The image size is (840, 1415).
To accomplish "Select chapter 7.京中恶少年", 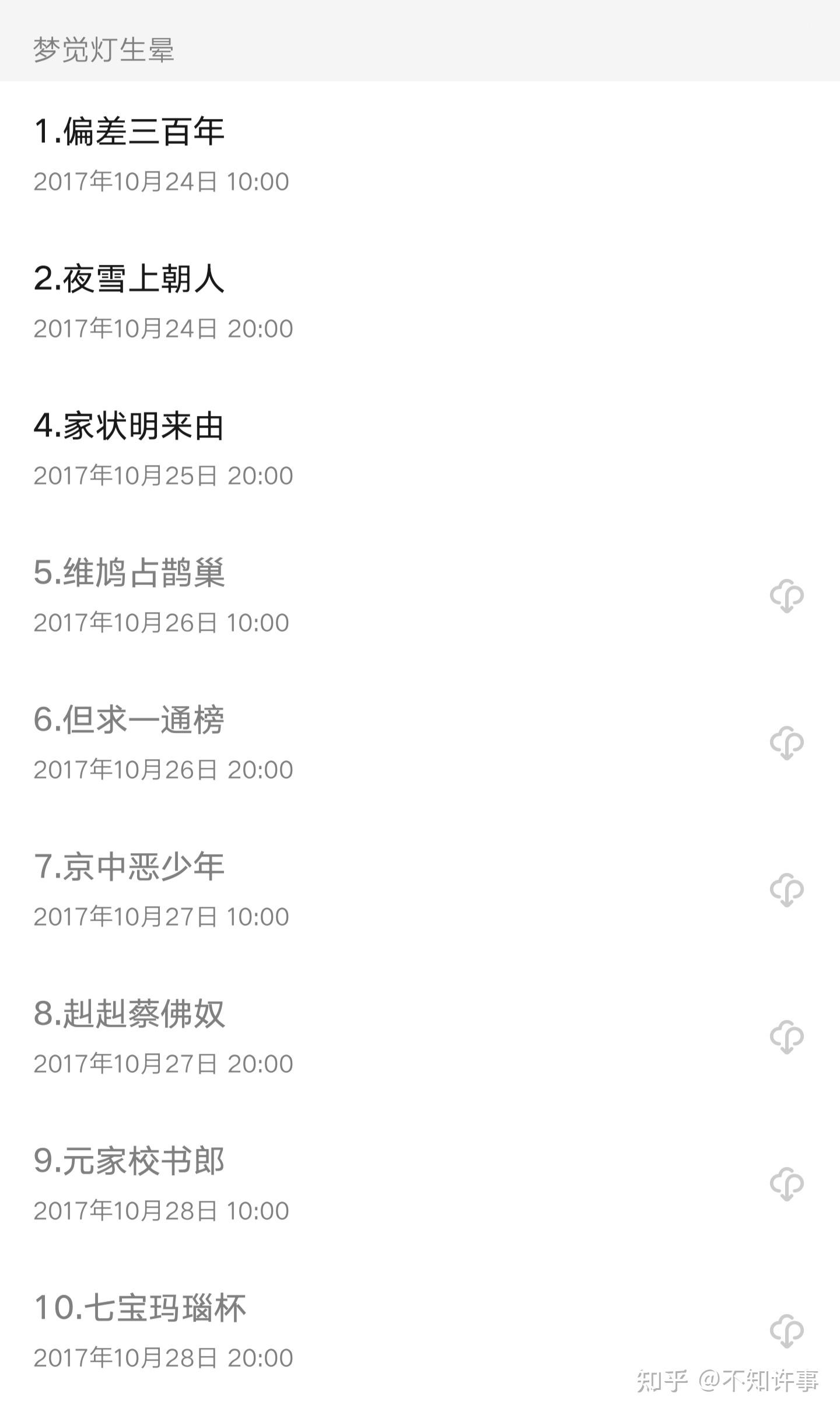I will [129, 867].
